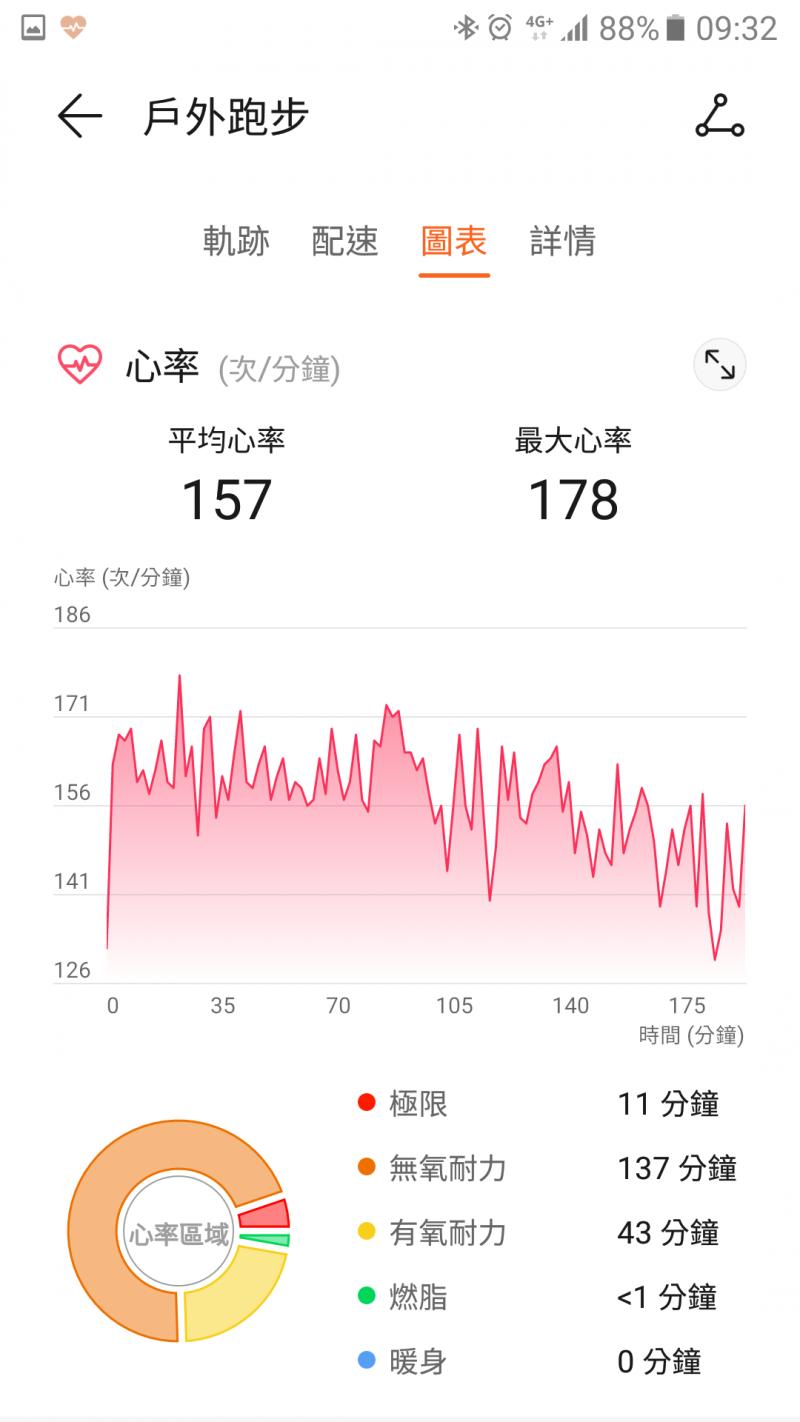Expand the heart rate chart to fullscreen
The image size is (800, 1422).
720,365
